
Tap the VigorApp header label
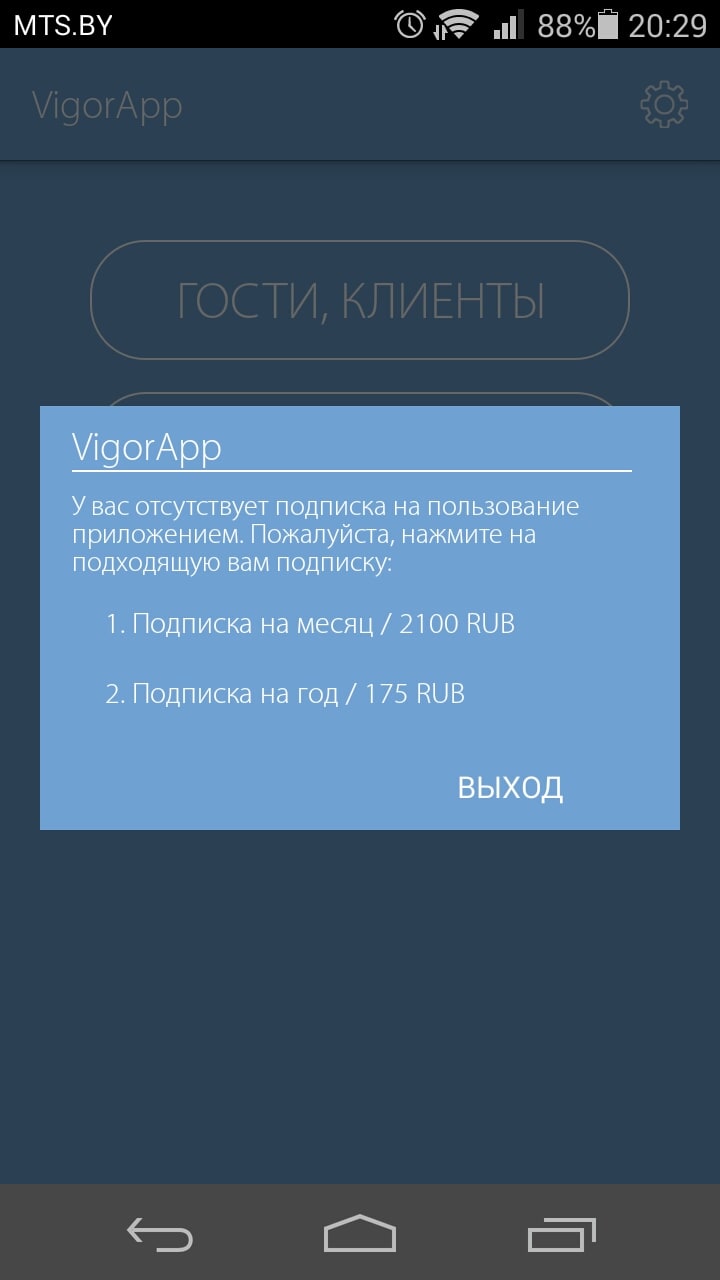click(106, 103)
